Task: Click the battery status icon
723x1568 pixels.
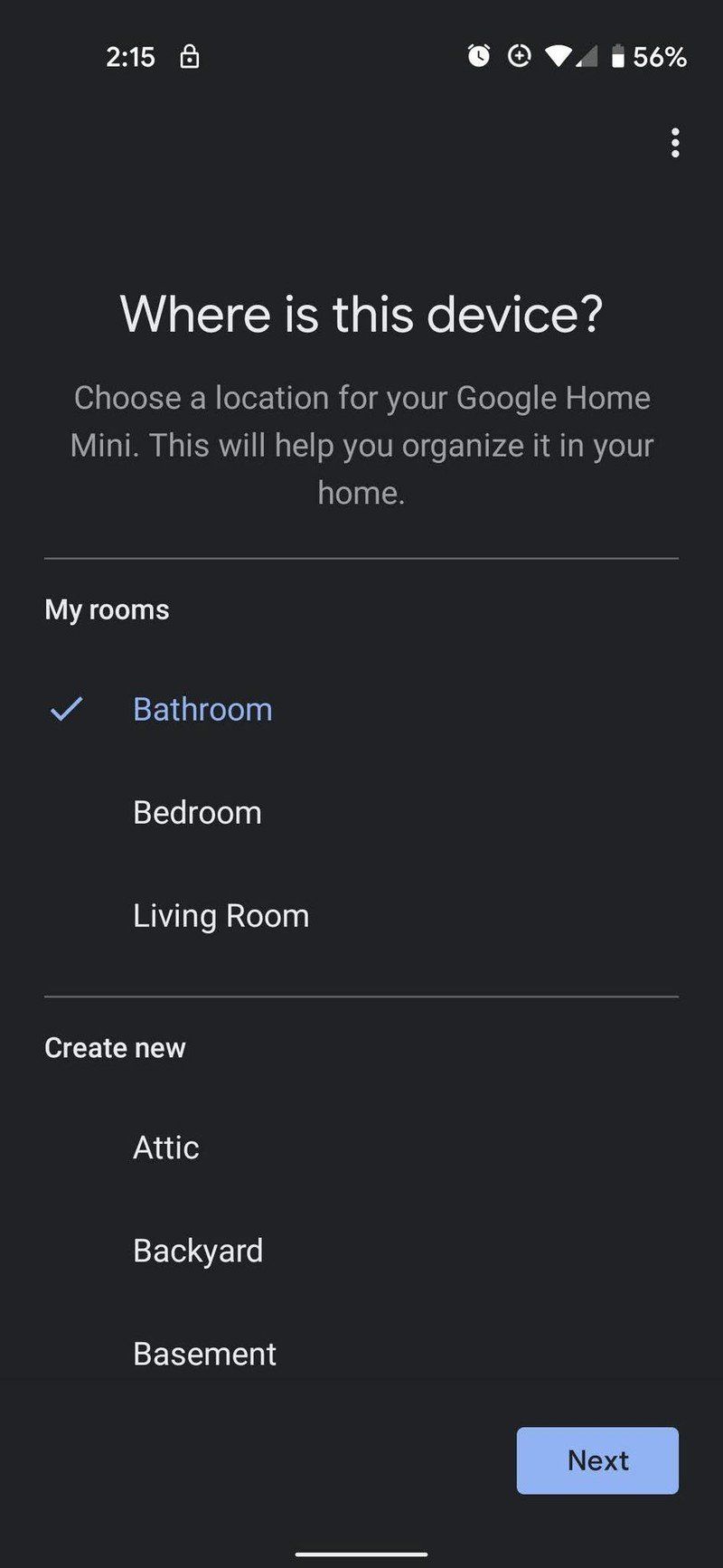Action: tap(620, 57)
